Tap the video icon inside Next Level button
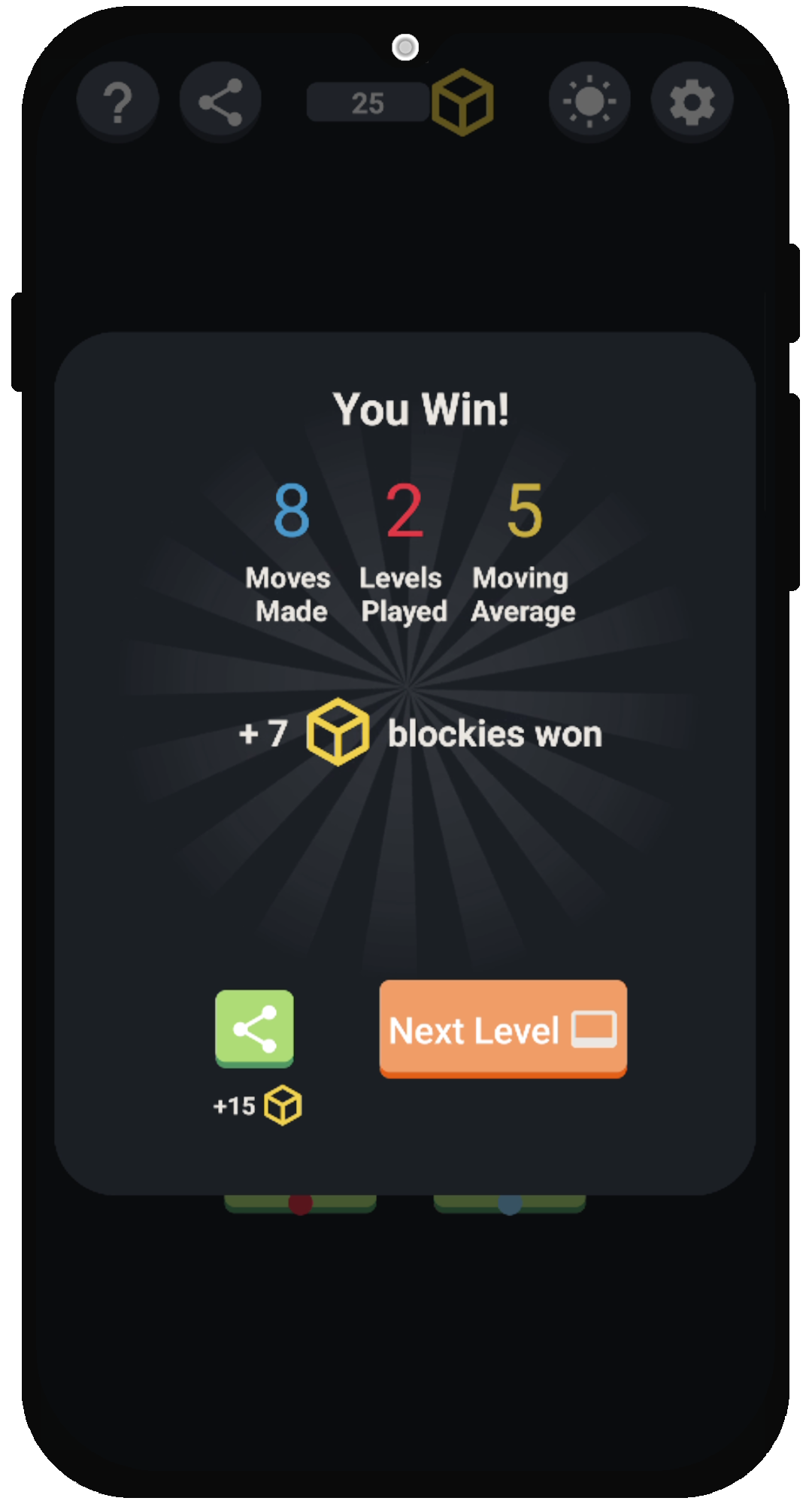The height and width of the screenshot is (1504, 812). pos(593,1029)
